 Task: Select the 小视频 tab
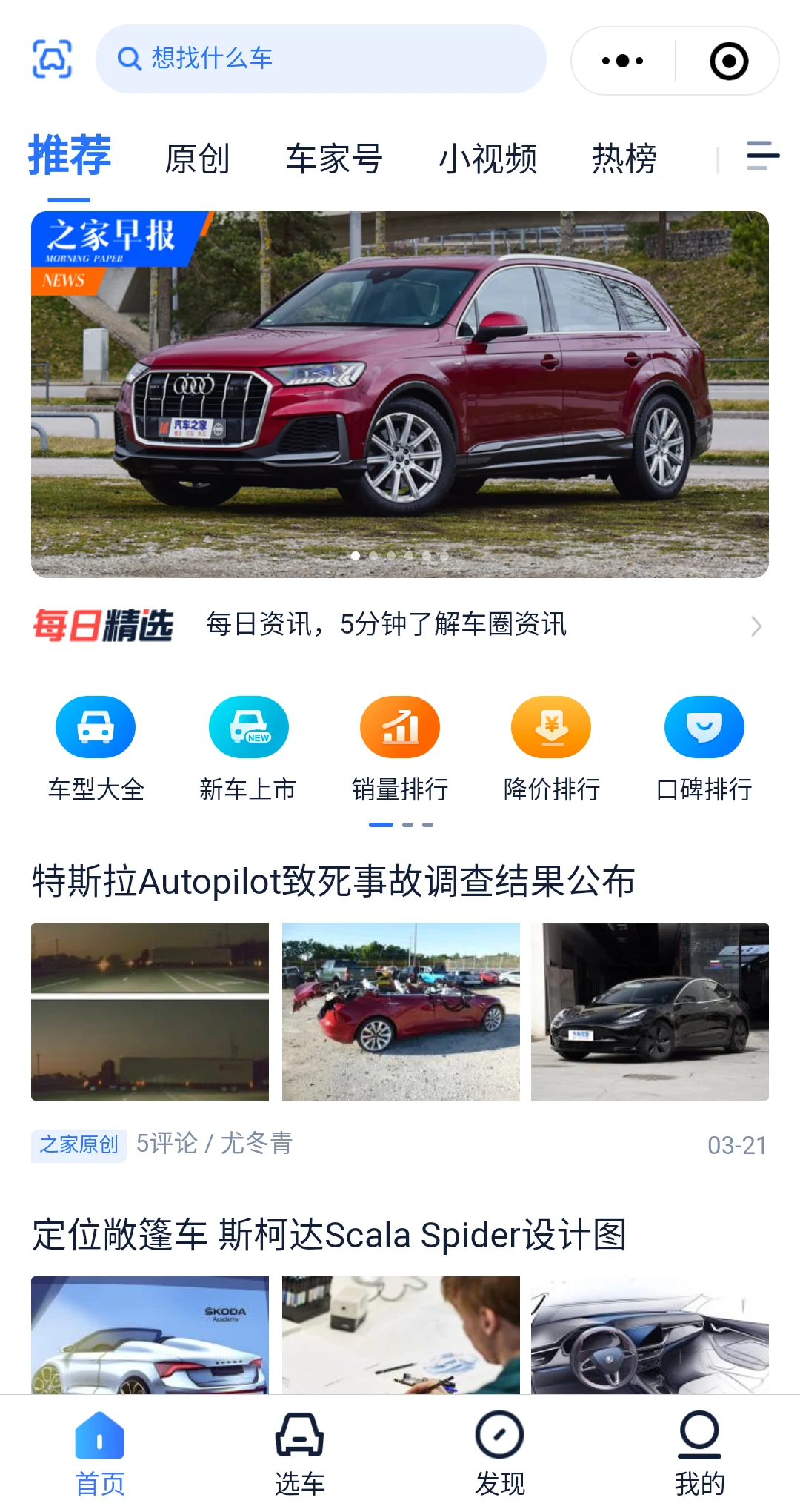point(487,159)
